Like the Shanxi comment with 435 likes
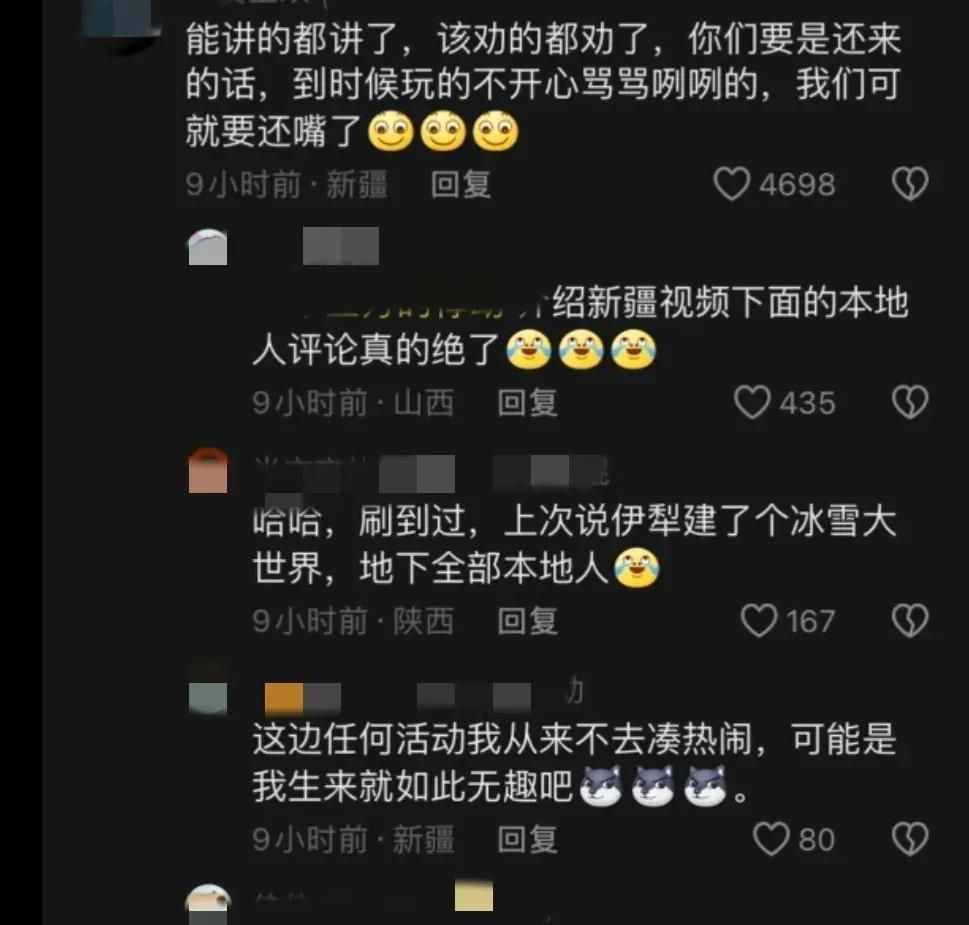This screenshot has width=969, height=925. click(x=752, y=403)
